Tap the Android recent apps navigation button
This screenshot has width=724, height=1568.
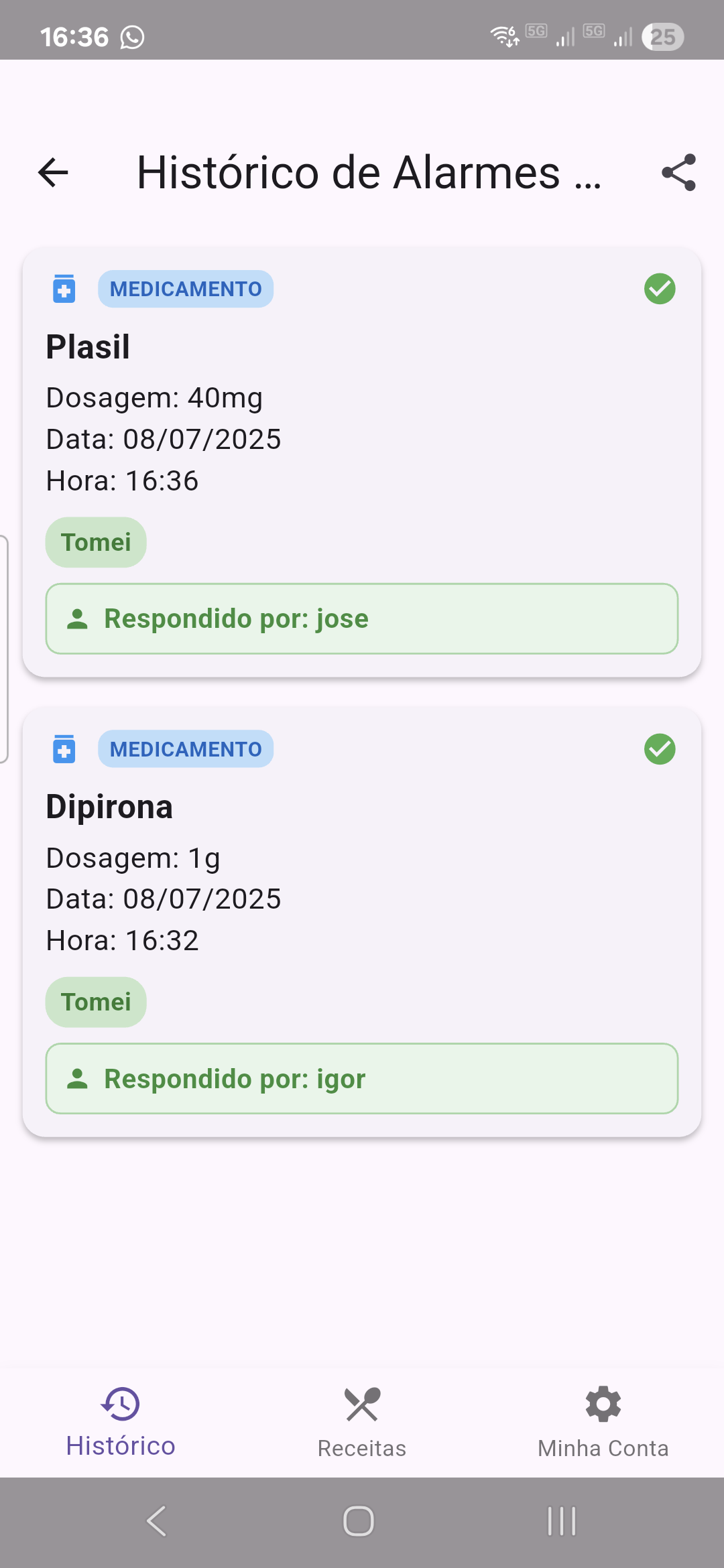pos(560,1521)
